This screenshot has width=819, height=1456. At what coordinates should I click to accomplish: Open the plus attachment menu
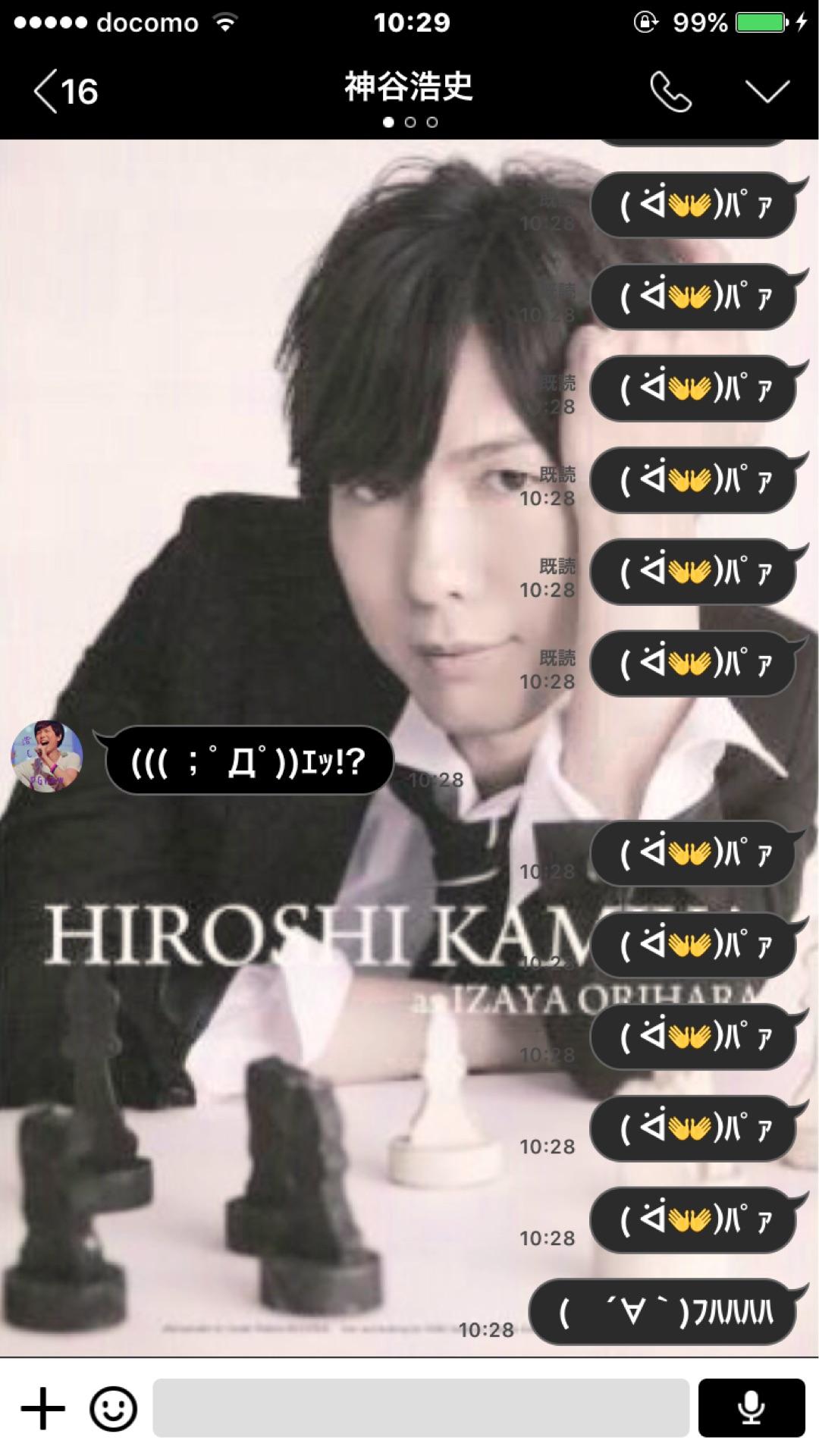click(x=43, y=1408)
